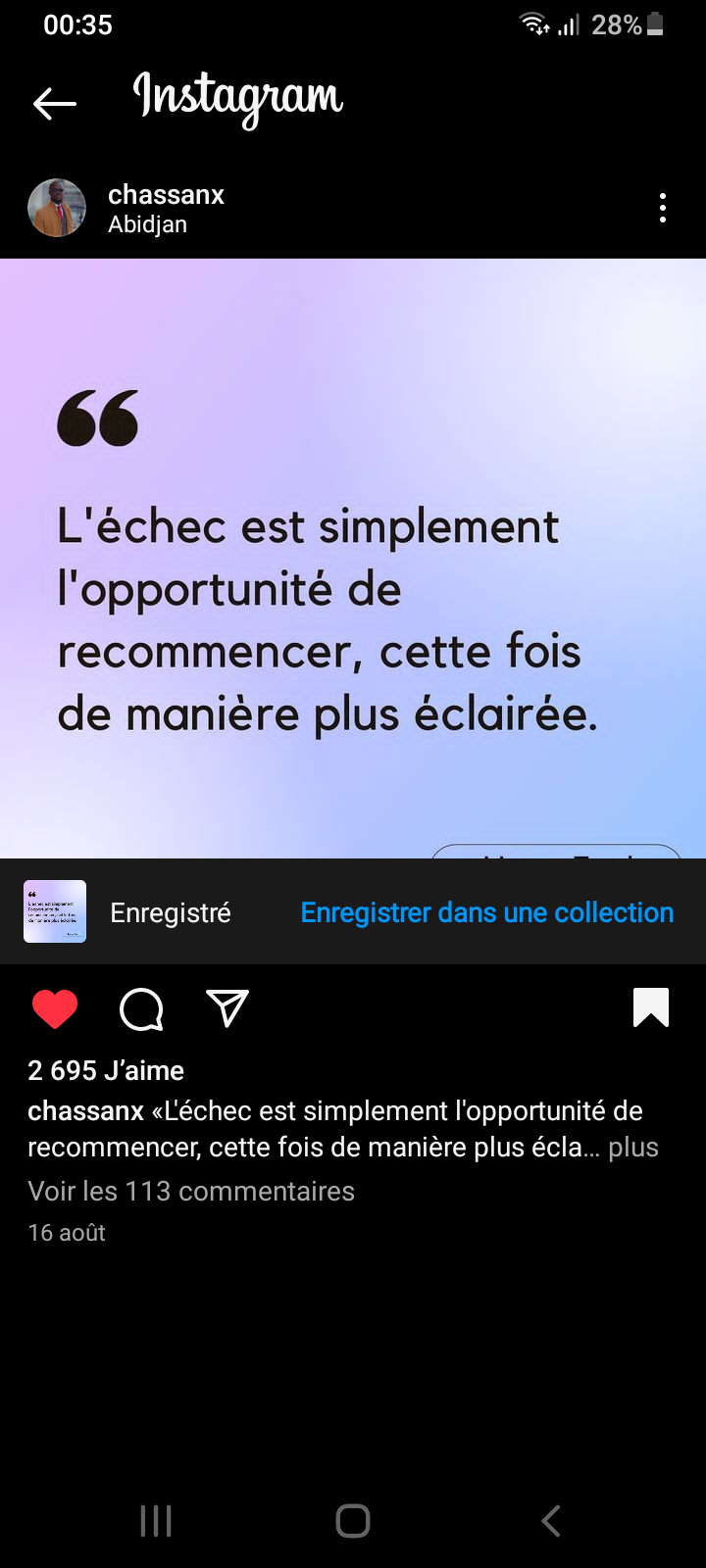The image size is (706, 1568).
Task: Tap the Abidjan location tag
Action: [147, 224]
